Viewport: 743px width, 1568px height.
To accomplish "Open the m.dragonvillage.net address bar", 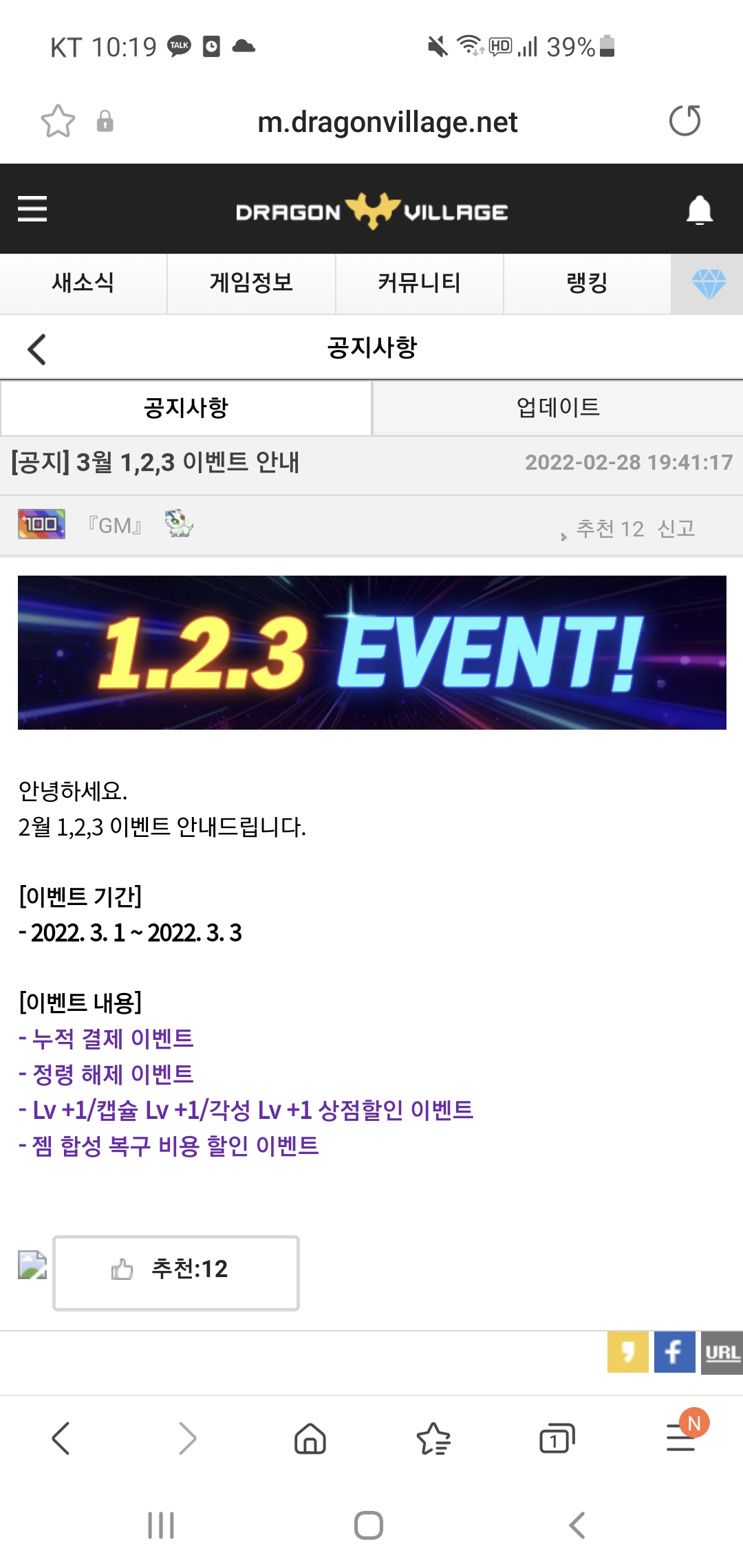I will click(387, 122).
